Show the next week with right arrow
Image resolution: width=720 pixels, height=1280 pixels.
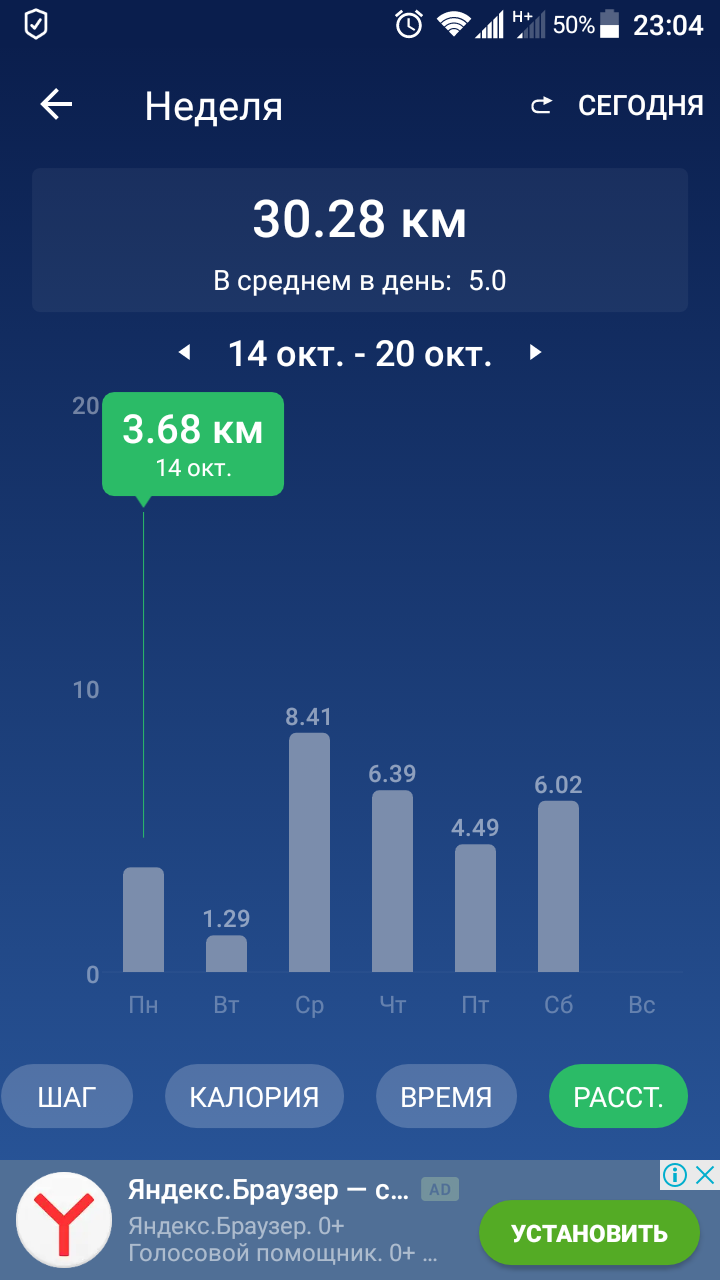[x=535, y=353]
